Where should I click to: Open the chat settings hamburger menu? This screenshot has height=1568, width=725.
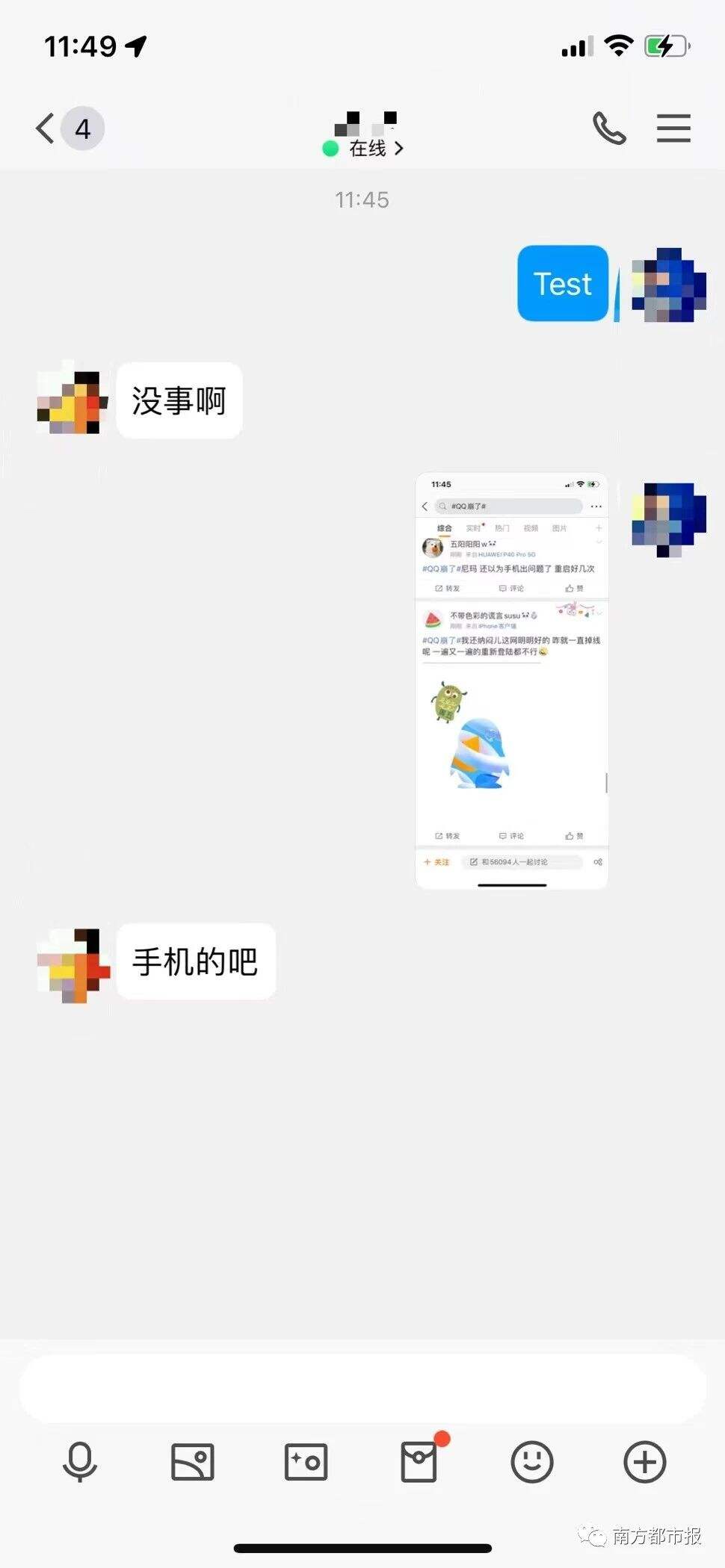click(x=673, y=128)
